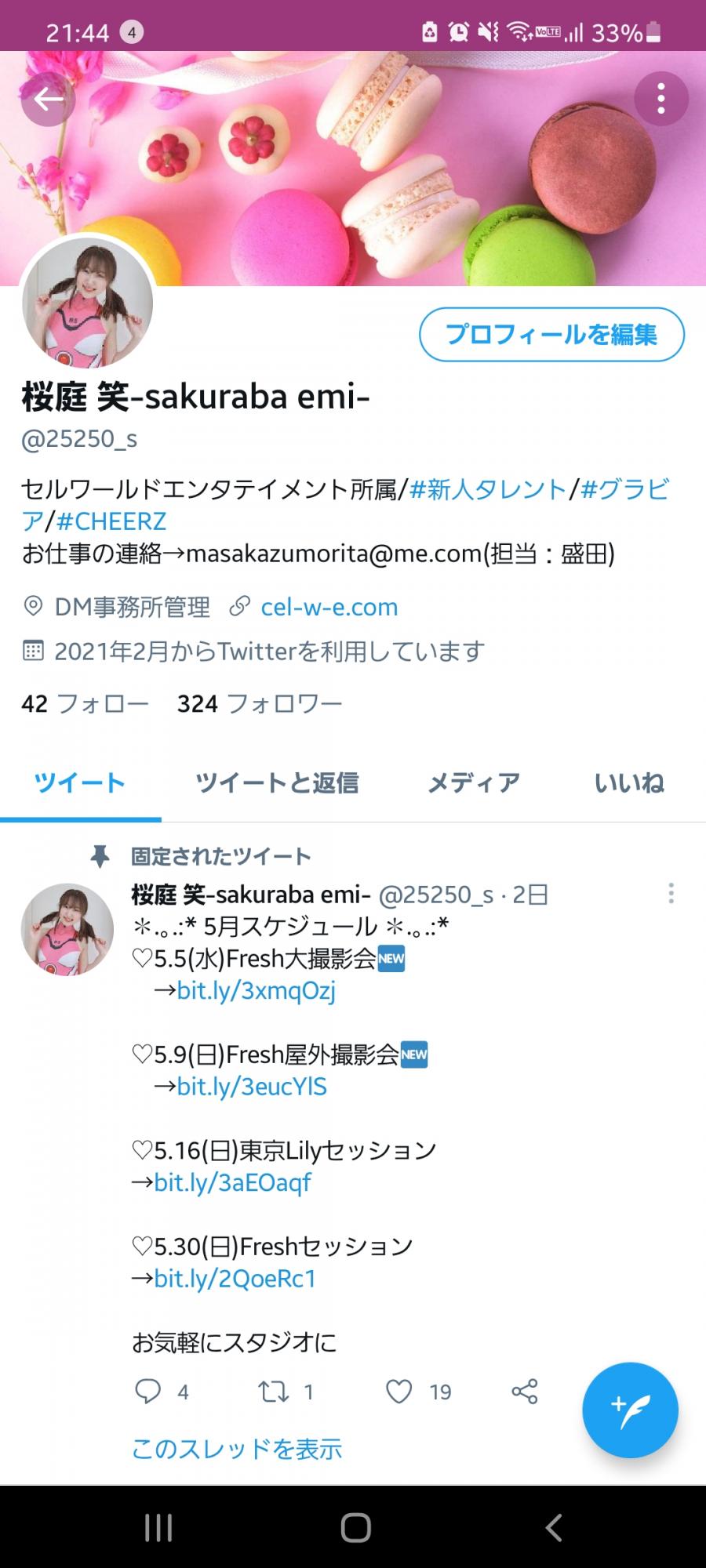This screenshot has width=706, height=1568.
Task: Switch to the ツイートと返信 tab
Action: [277, 782]
